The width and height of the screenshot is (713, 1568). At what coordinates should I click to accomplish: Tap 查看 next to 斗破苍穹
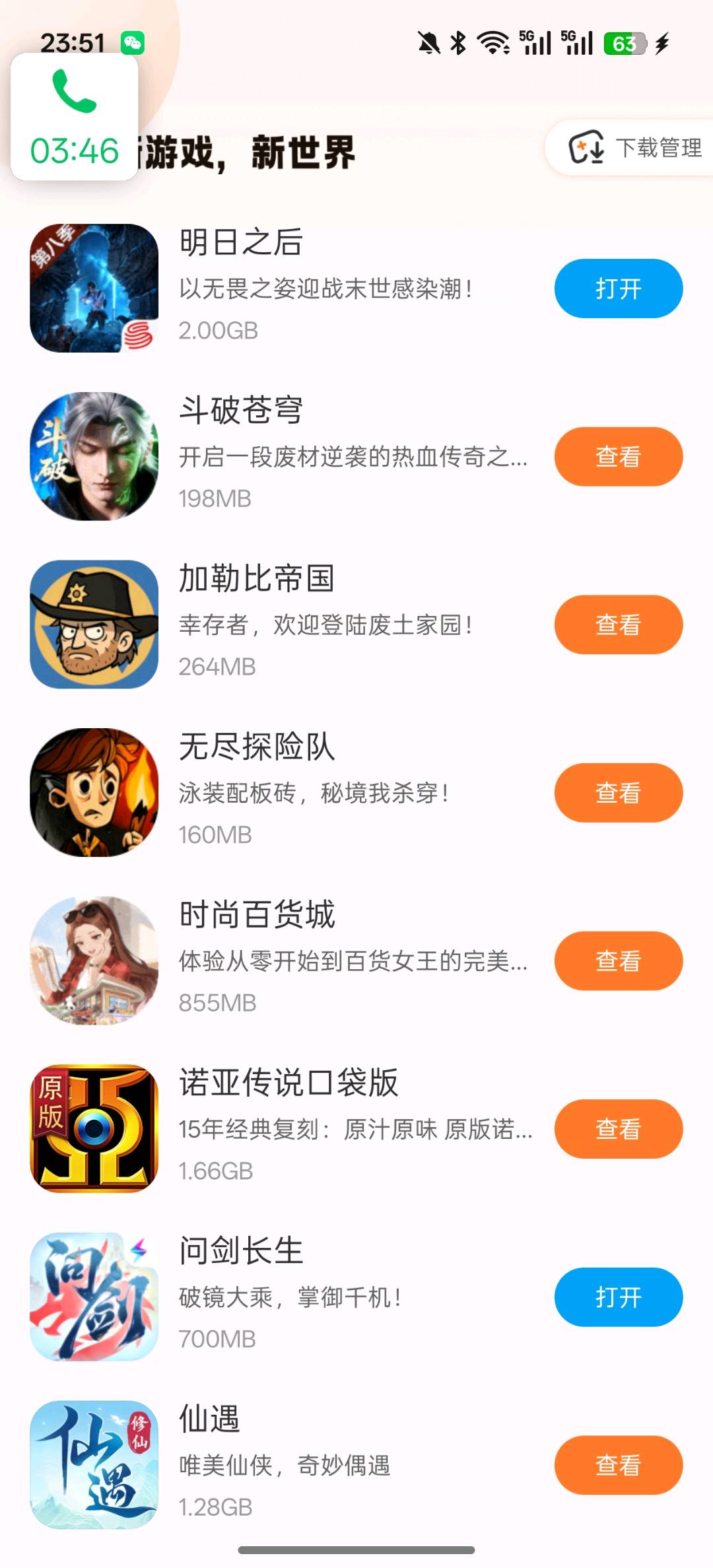[618, 457]
